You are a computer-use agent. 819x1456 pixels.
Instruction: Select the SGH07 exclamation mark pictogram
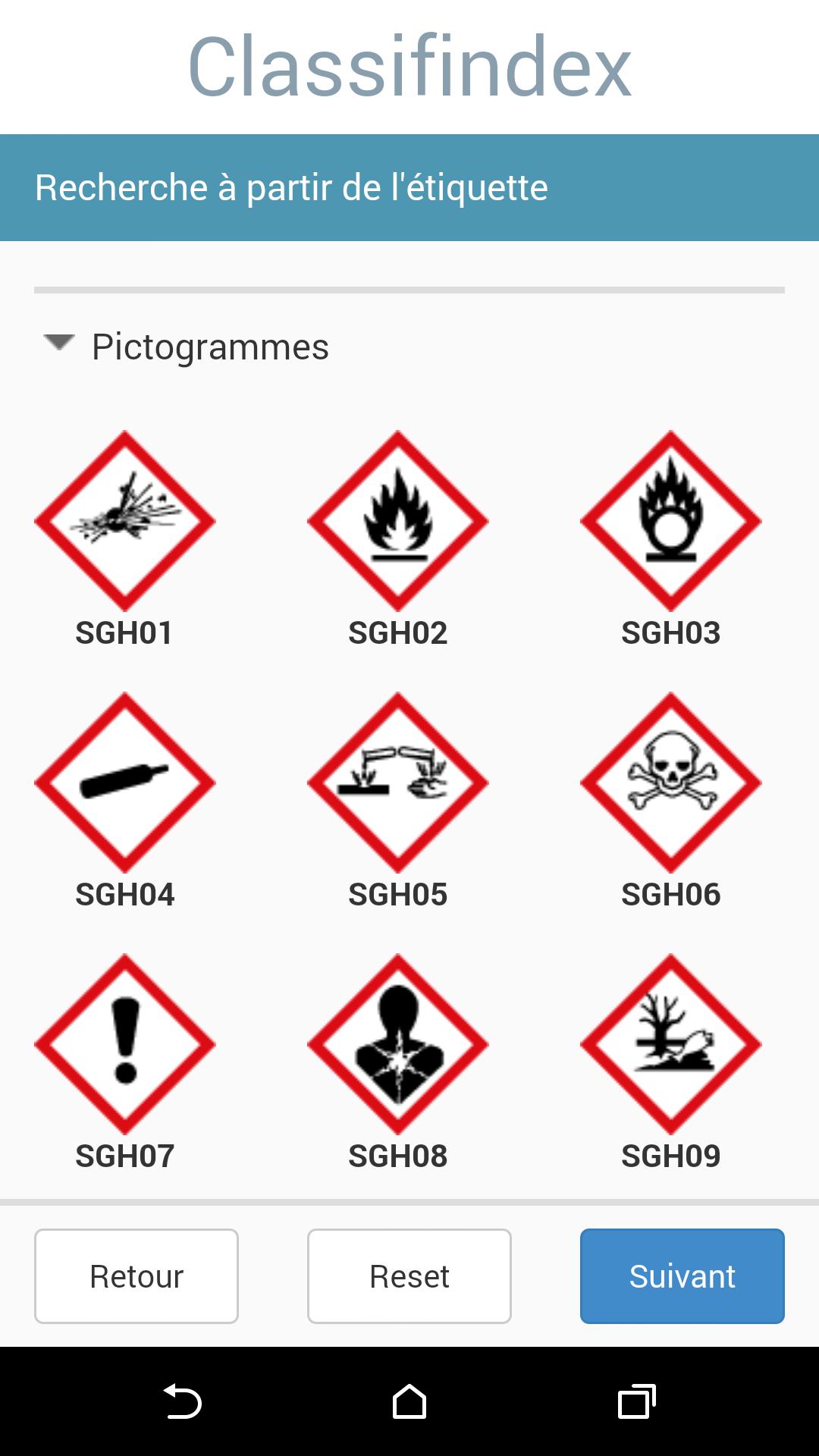(125, 1044)
